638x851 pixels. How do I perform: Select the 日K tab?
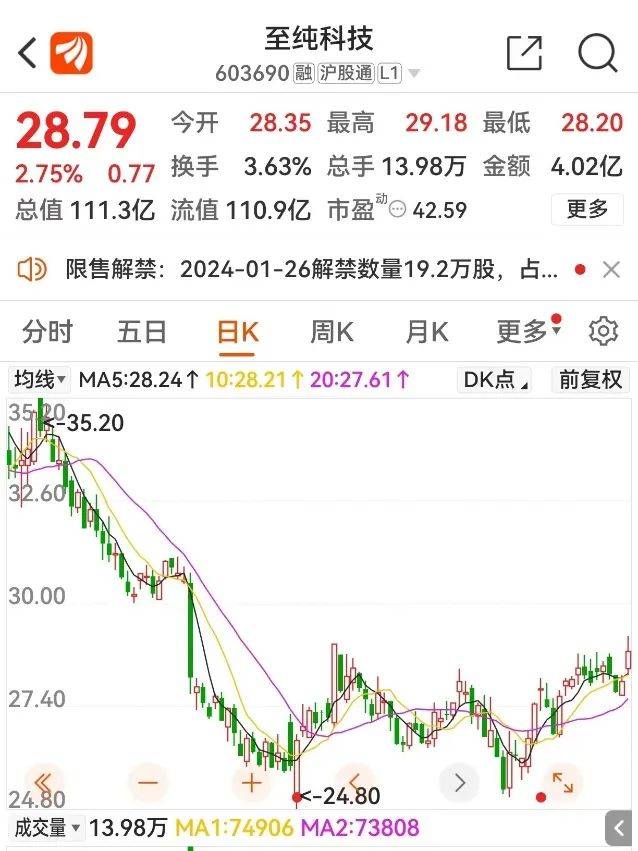pyautogui.click(x=237, y=331)
